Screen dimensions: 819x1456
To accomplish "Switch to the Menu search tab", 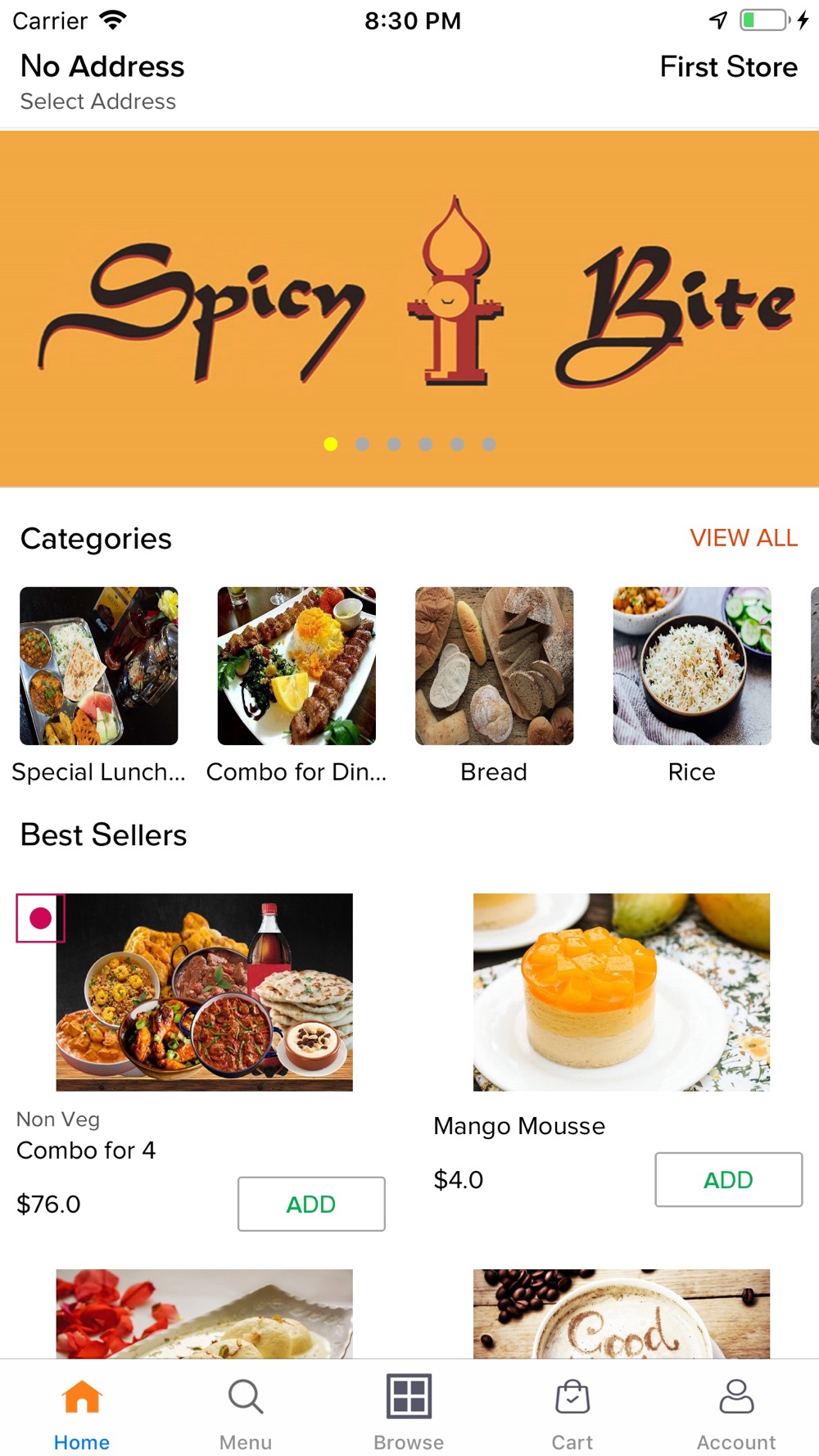I will click(246, 1412).
